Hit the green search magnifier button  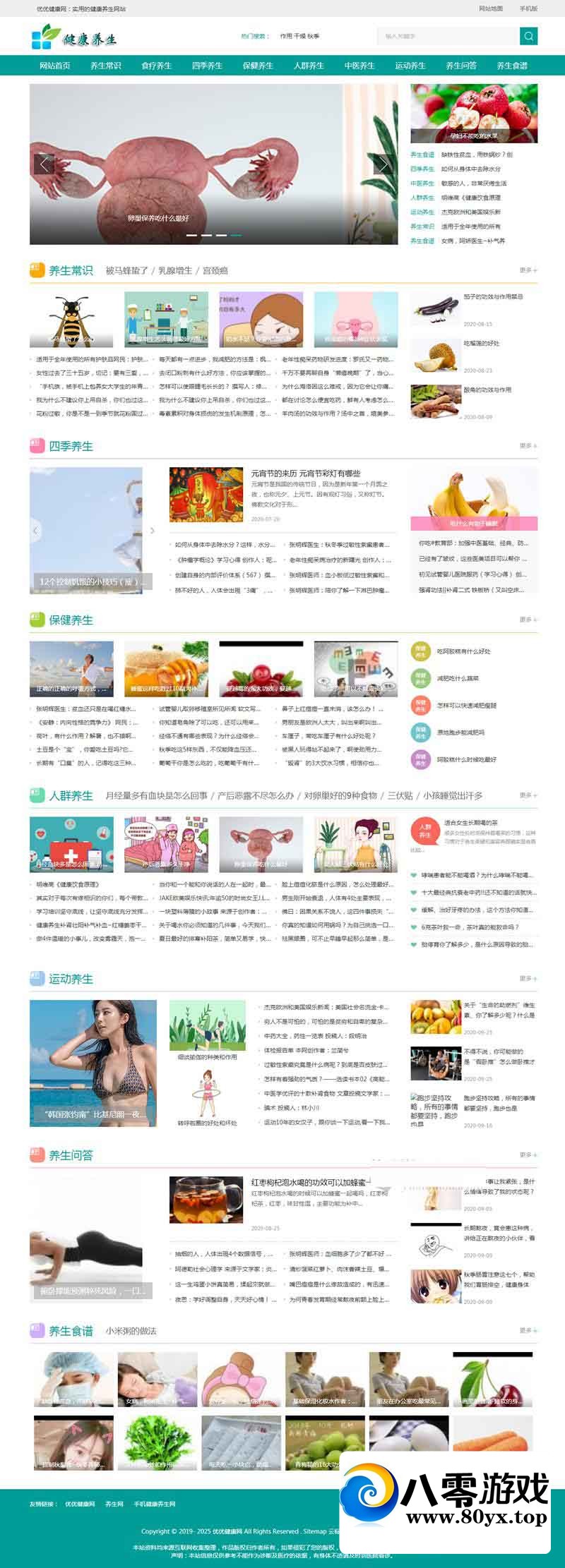pyautogui.click(x=528, y=36)
